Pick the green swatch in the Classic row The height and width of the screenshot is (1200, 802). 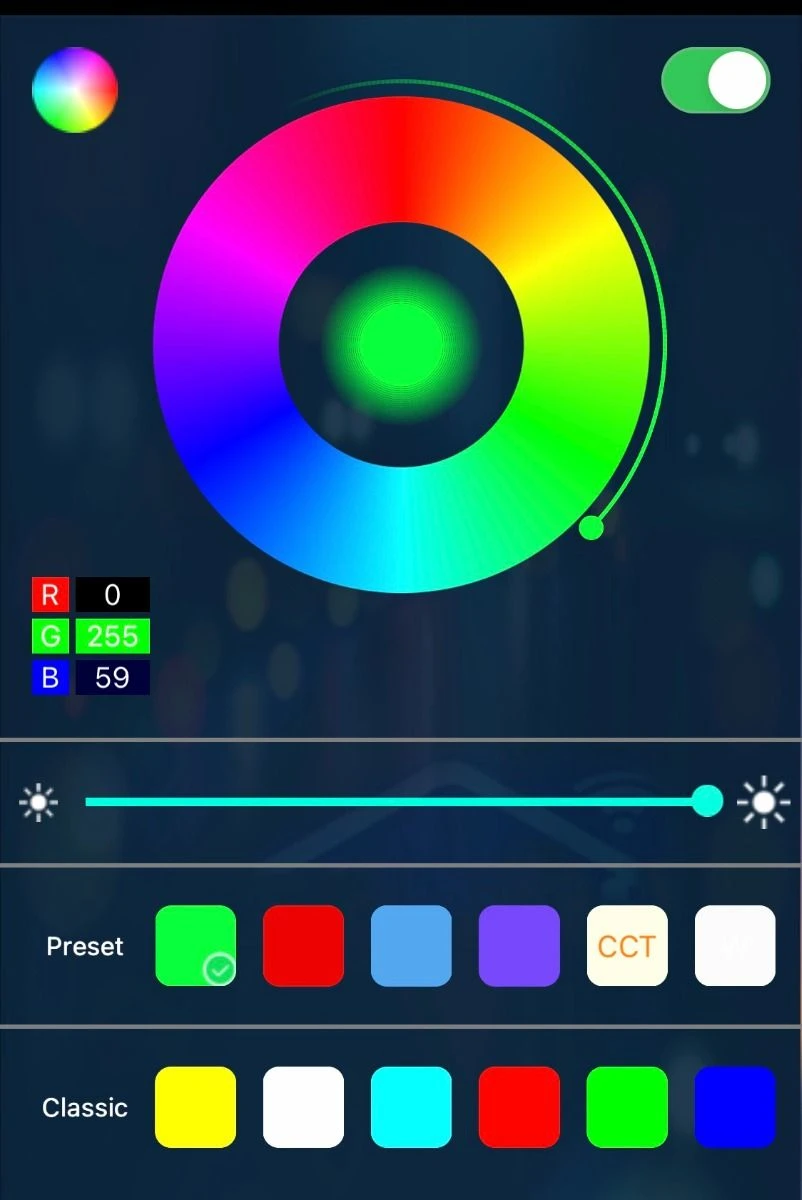tap(627, 1107)
